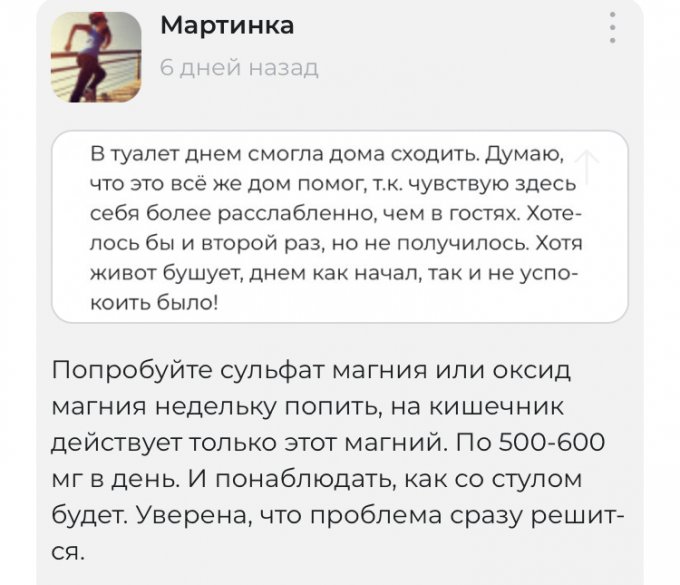The height and width of the screenshot is (585, 680).
Task: Open Мартинка's profile picture
Action: (x=96, y=57)
